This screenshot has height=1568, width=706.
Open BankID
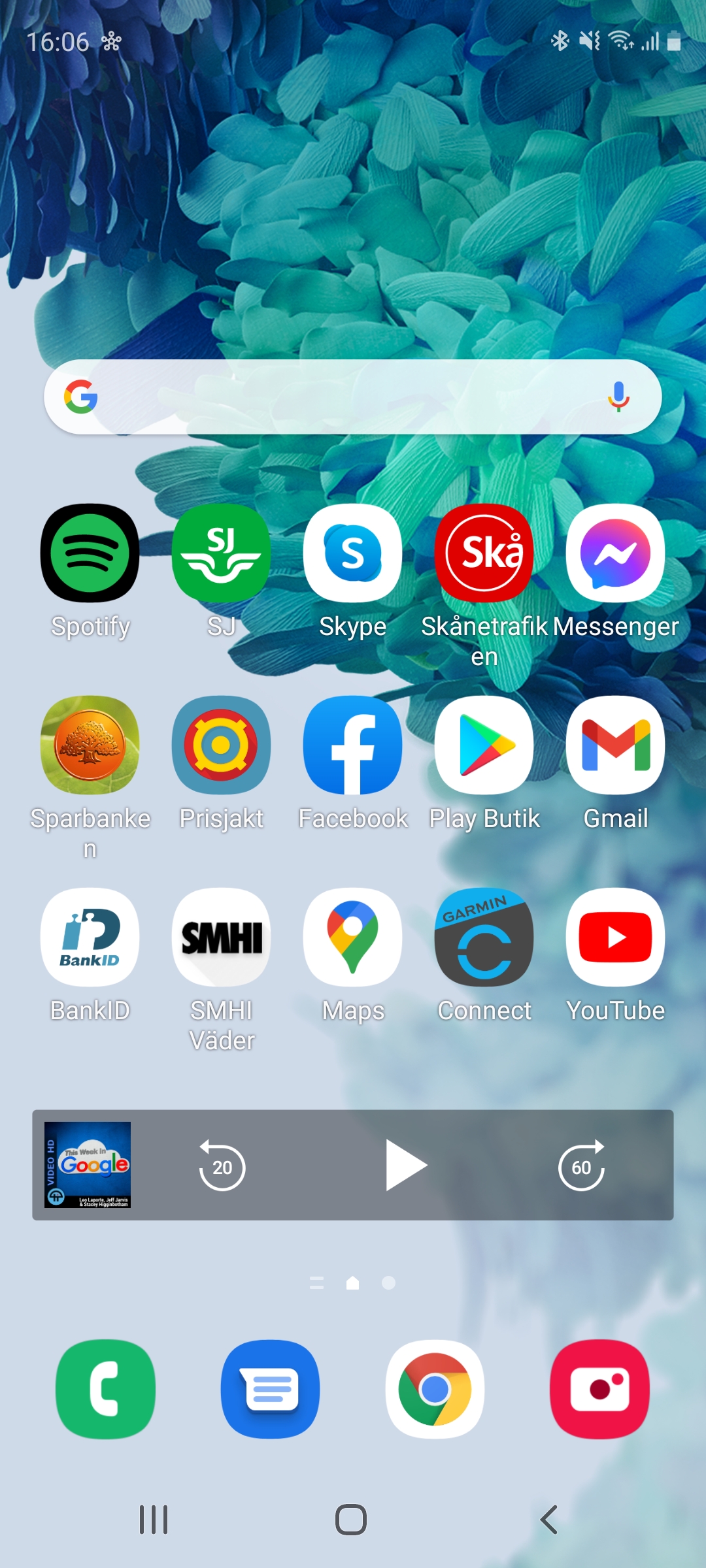90,937
